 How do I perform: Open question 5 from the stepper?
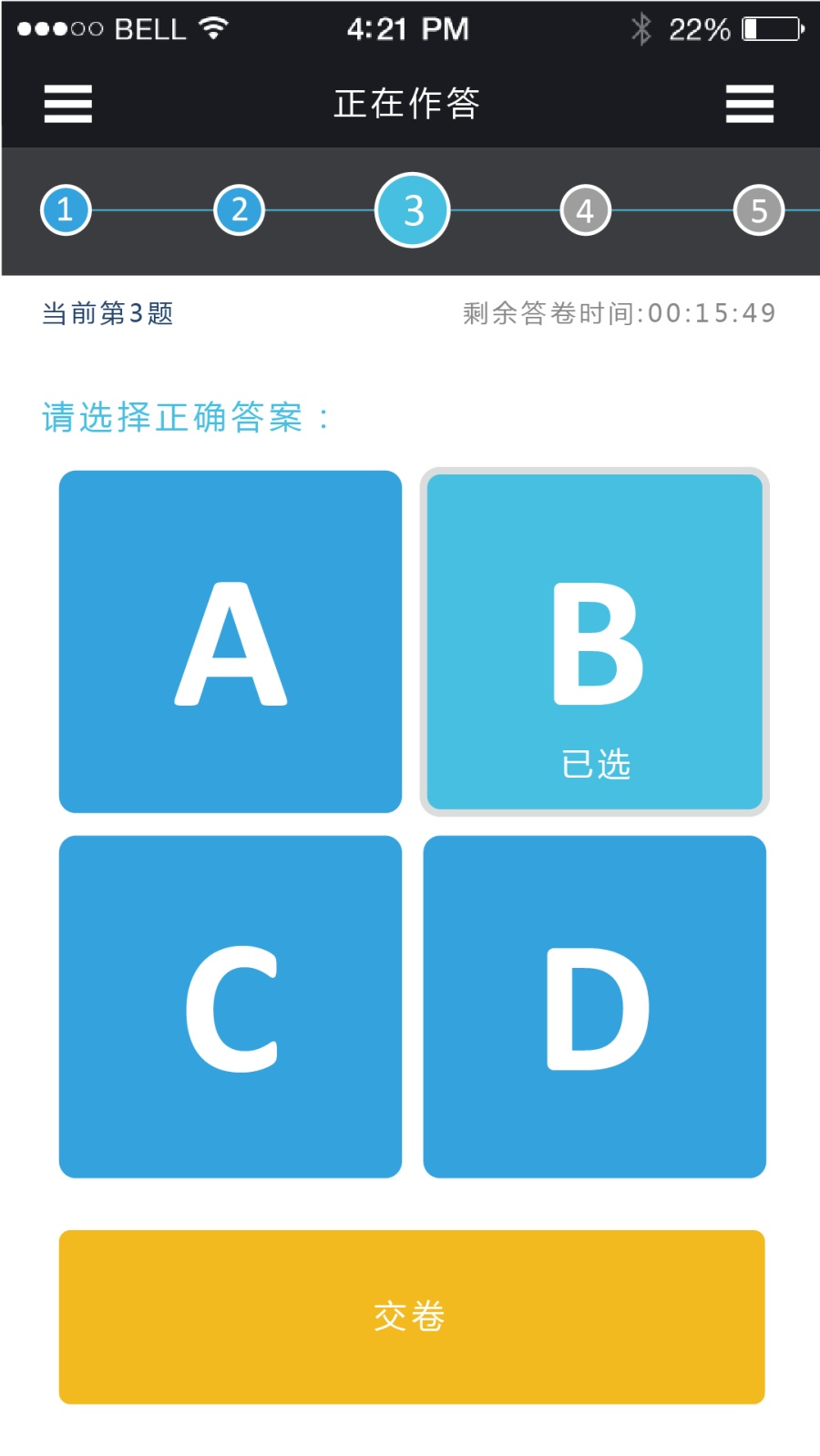759,209
